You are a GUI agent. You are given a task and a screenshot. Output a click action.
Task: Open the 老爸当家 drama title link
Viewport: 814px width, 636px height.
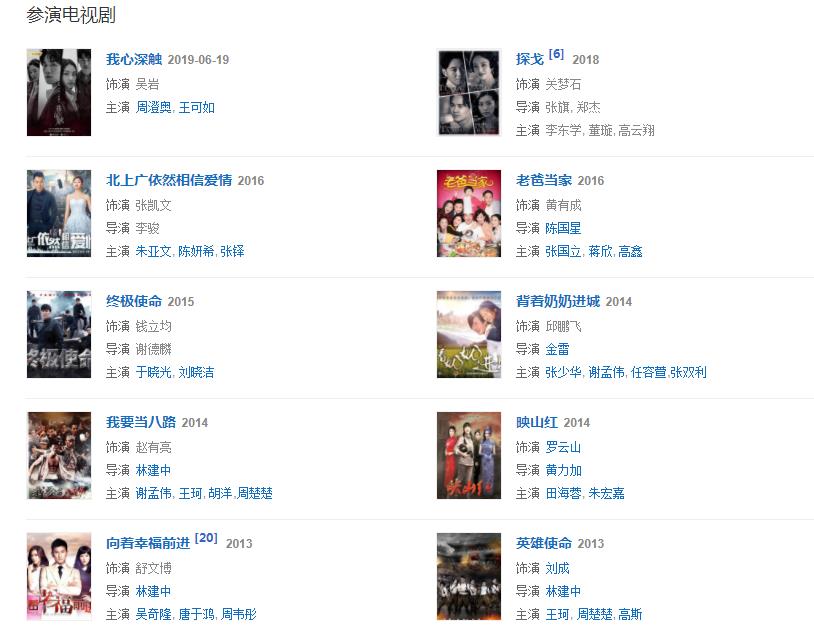click(x=544, y=181)
